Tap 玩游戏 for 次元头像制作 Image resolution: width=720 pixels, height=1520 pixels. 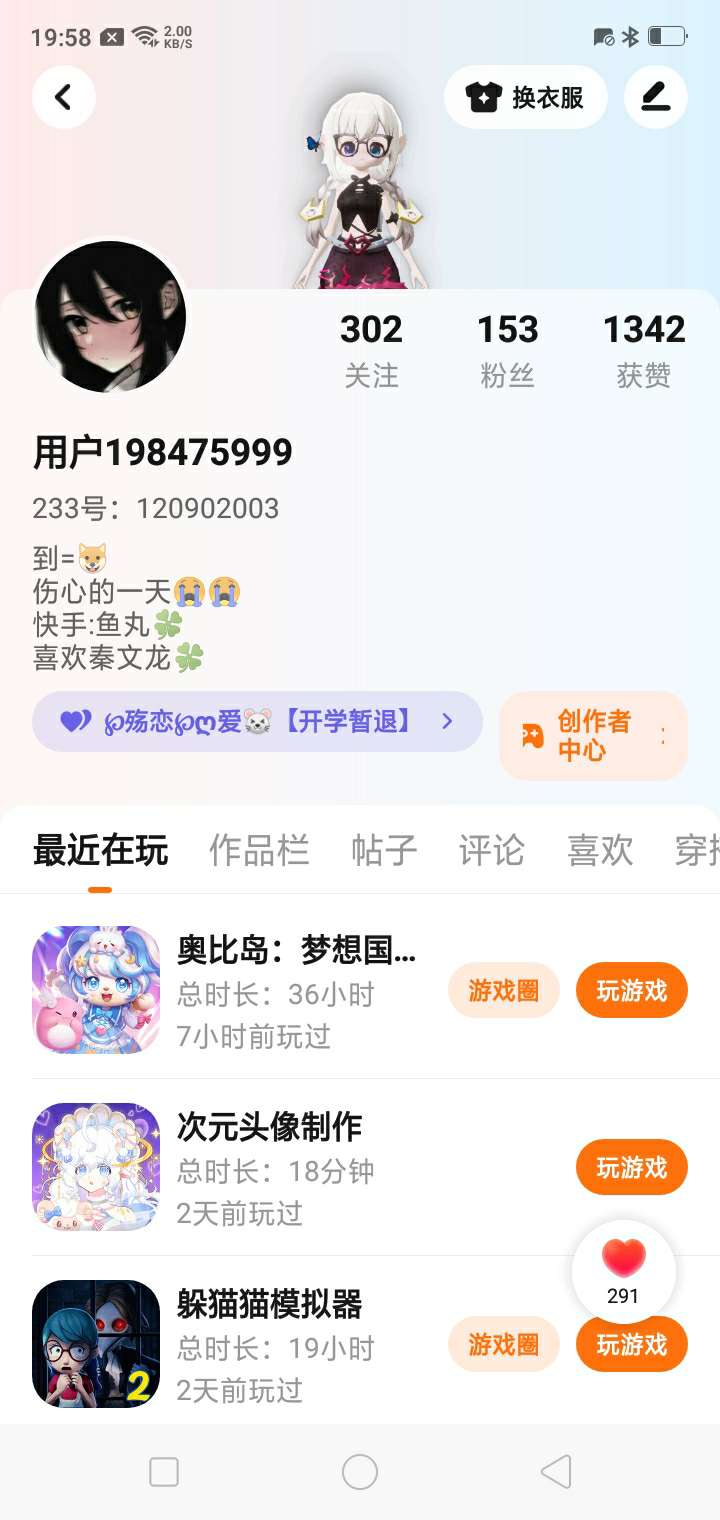(x=632, y=1167)
